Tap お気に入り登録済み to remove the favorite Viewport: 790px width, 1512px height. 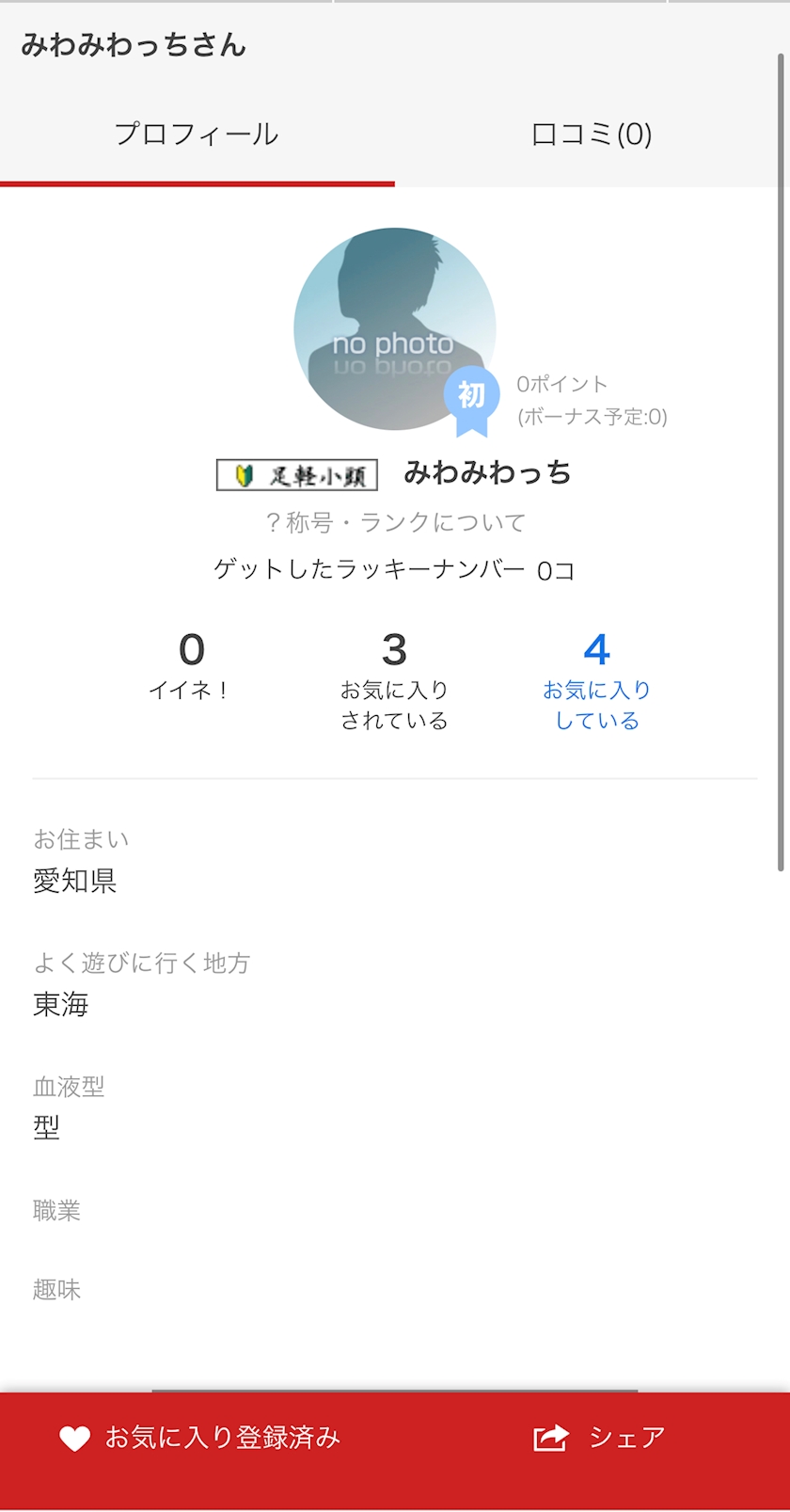click(199, 1438)
